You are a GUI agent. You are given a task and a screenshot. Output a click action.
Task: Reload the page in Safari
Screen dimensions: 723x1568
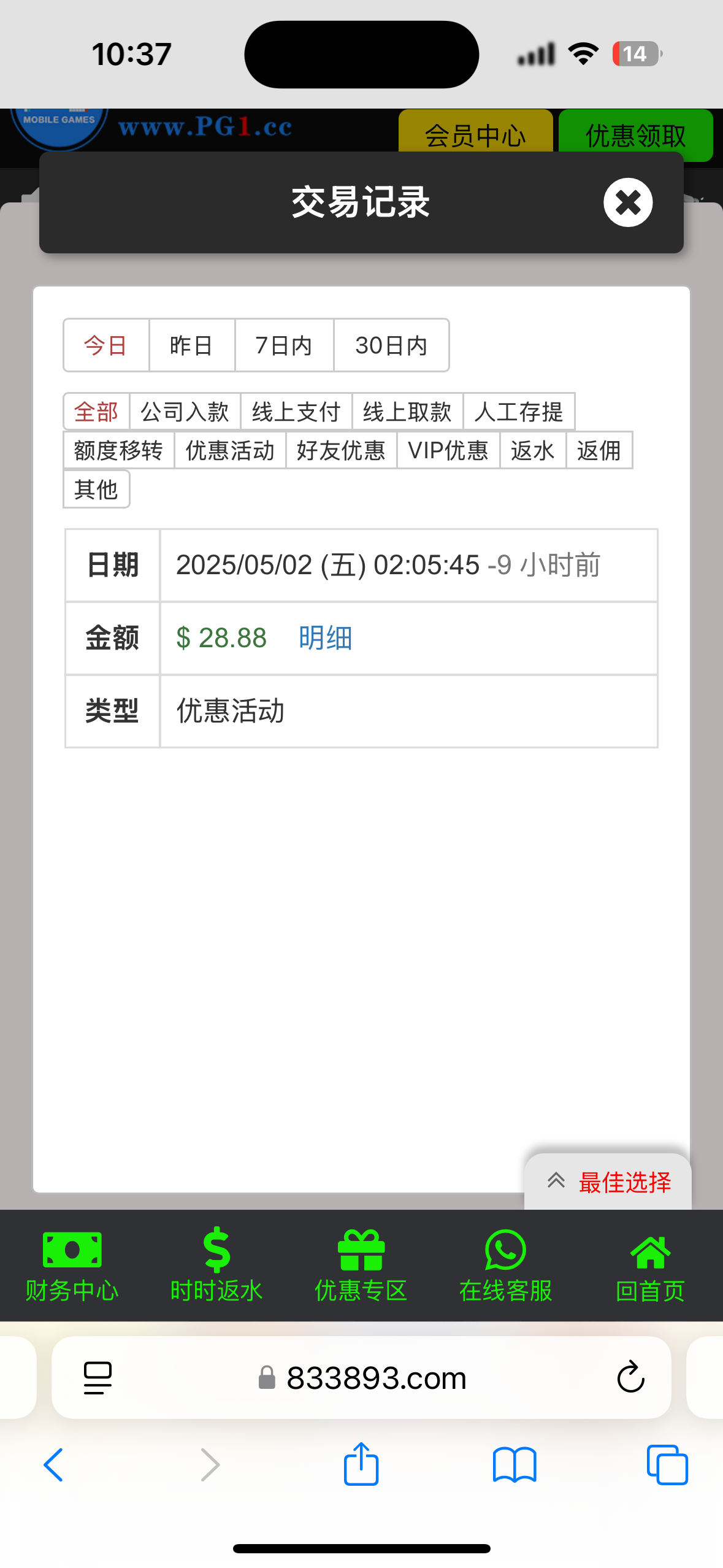point(630,1378)
